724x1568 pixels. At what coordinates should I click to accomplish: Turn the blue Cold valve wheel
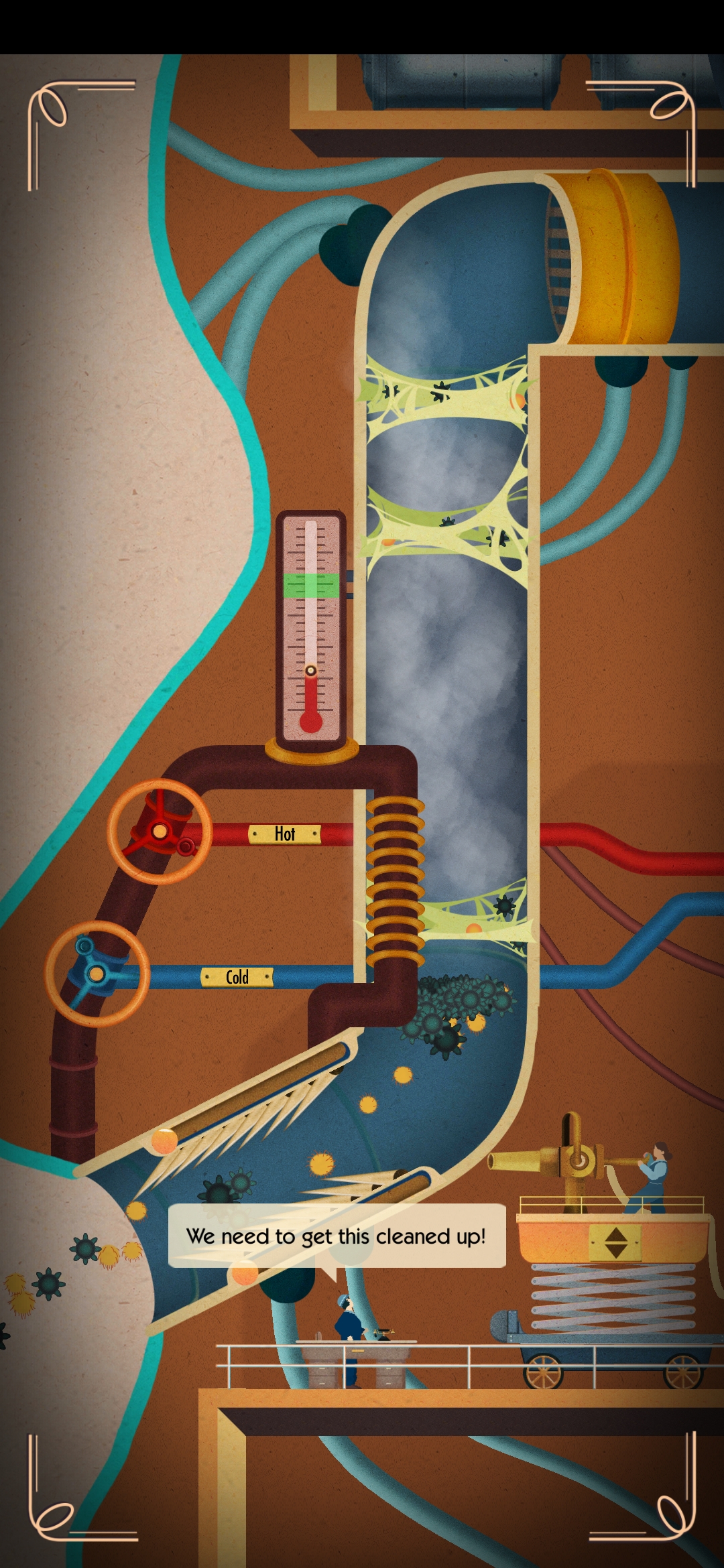pos(97,974)
